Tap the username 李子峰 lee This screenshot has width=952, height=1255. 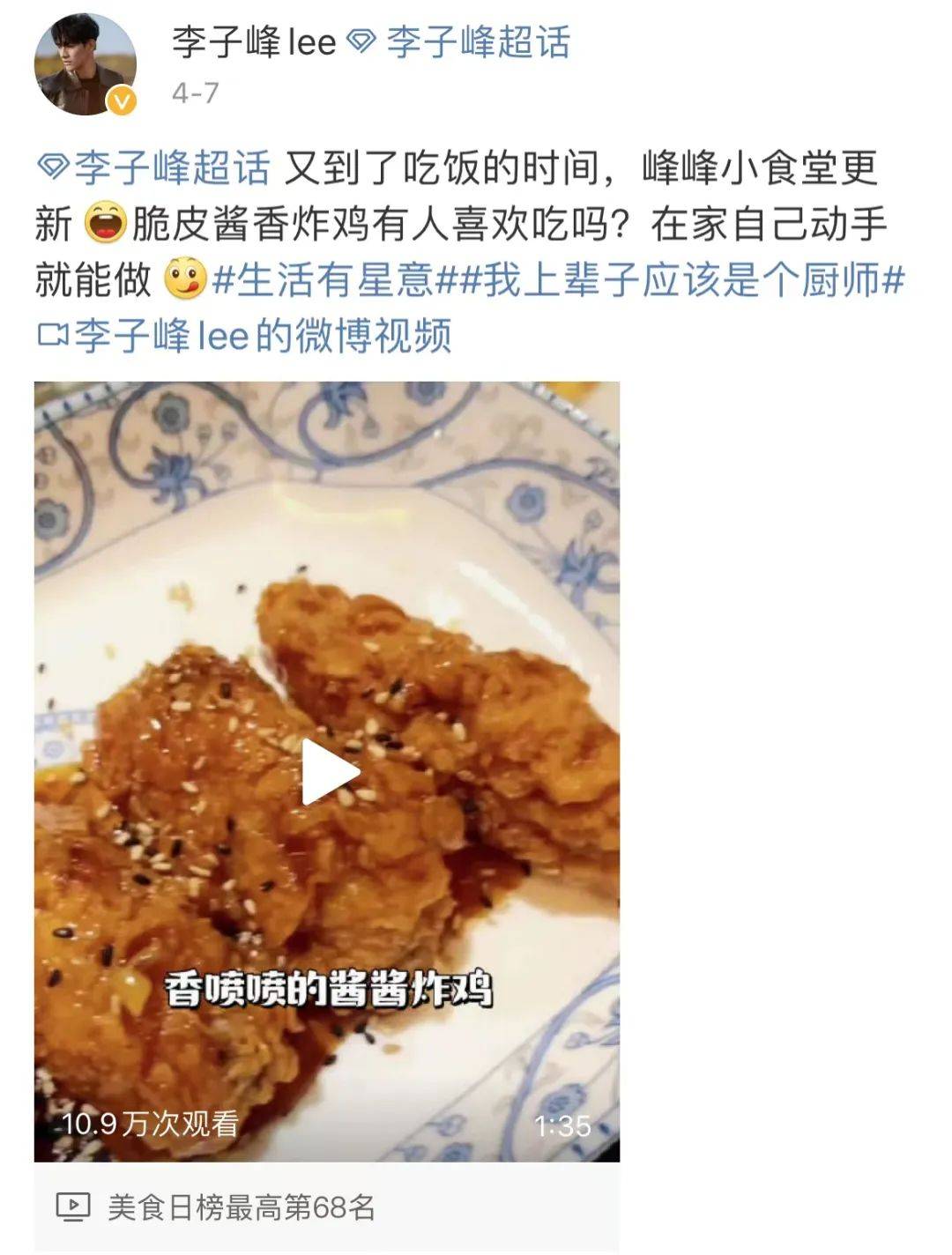254,42
